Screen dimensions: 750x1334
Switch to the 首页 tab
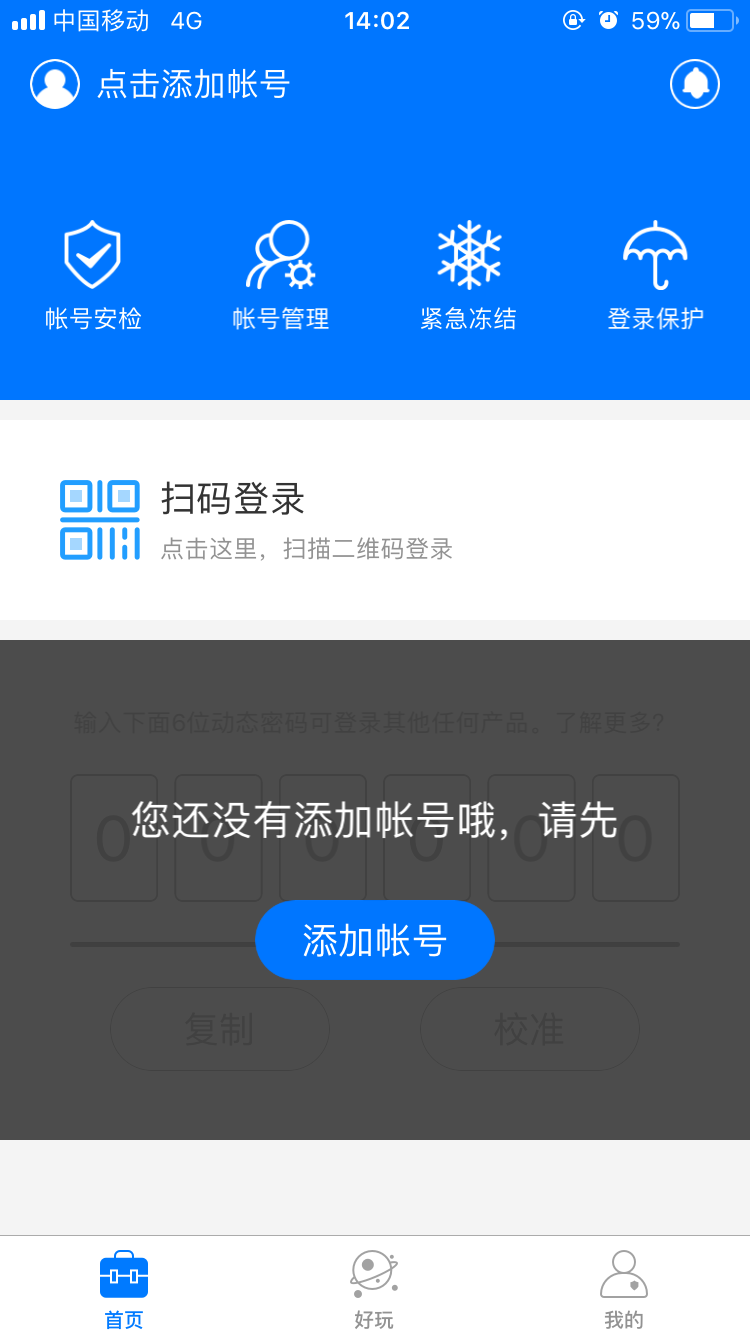coord(124,1289)
